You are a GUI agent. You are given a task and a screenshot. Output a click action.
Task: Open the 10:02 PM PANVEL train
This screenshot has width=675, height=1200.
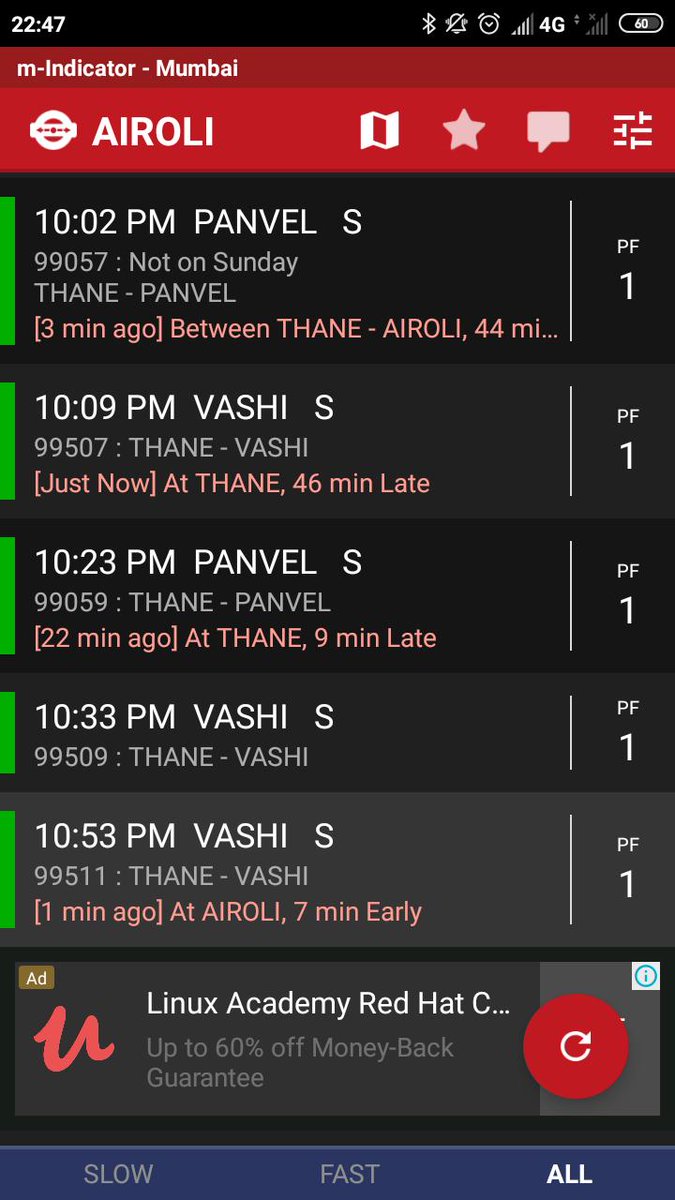click(290, 271)
